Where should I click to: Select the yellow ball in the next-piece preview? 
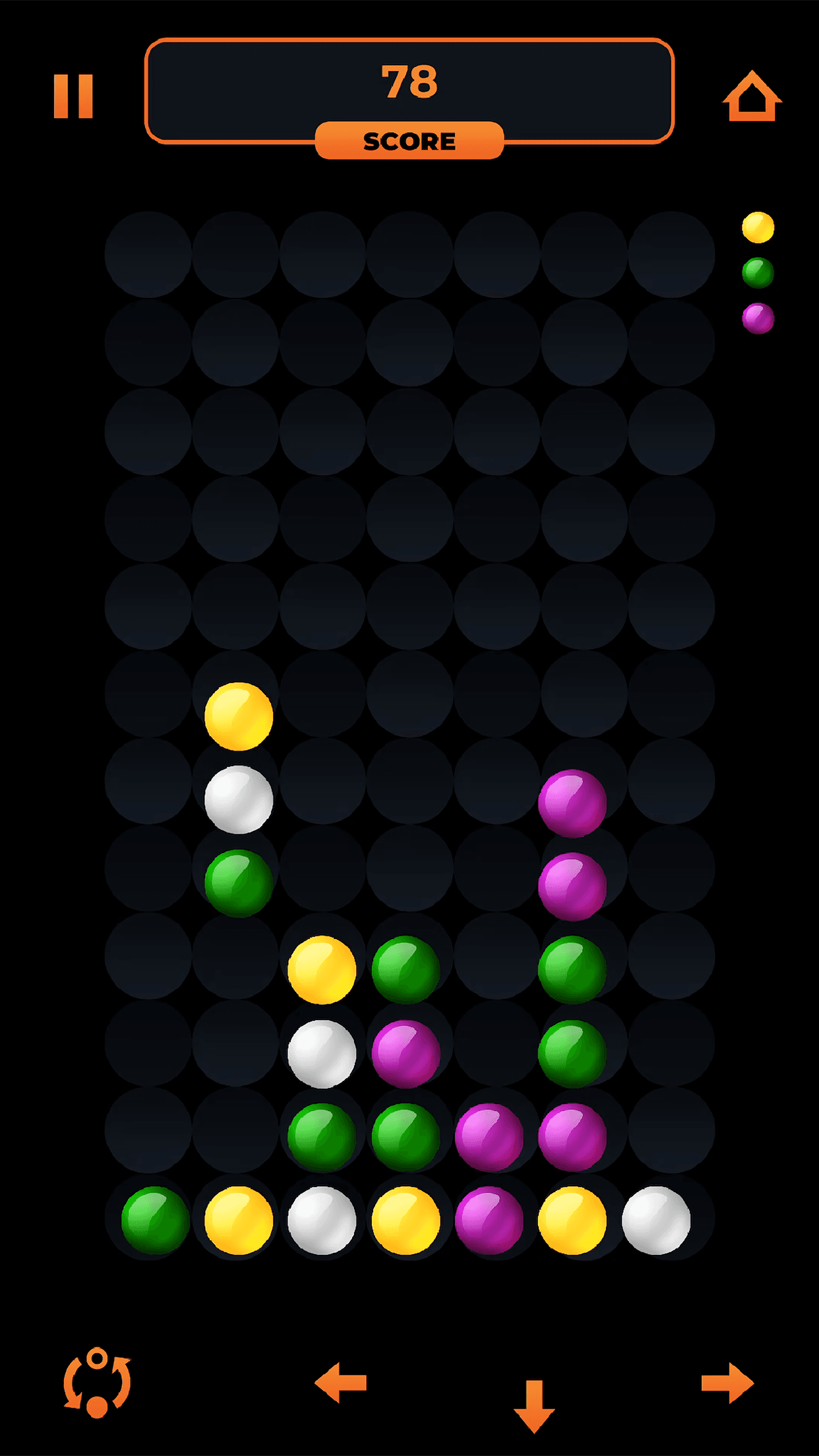pos(757,229)
